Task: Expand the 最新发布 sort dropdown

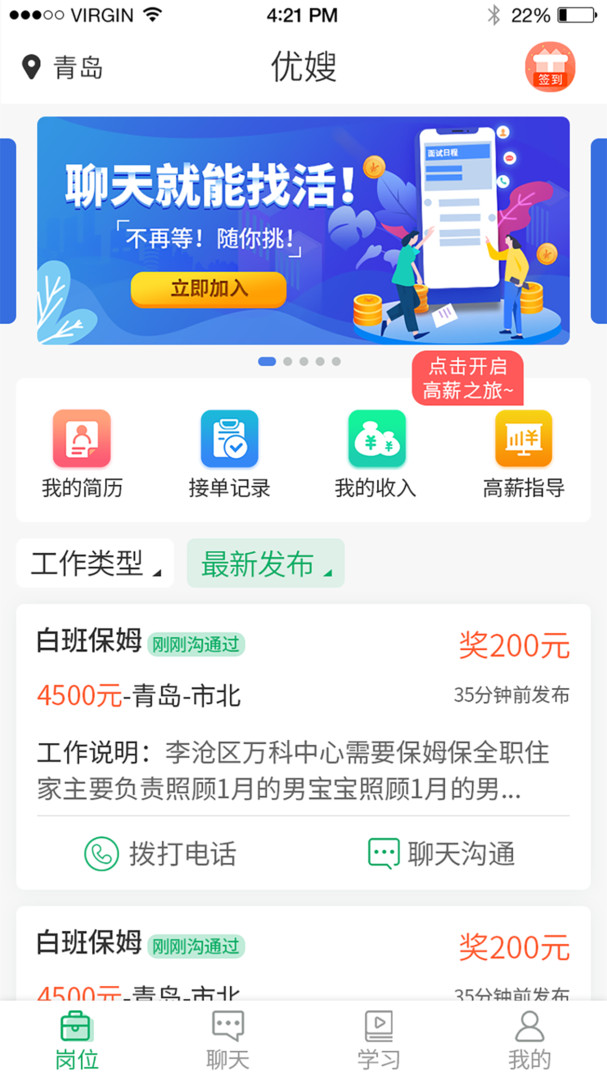Action: coord(266,564)
